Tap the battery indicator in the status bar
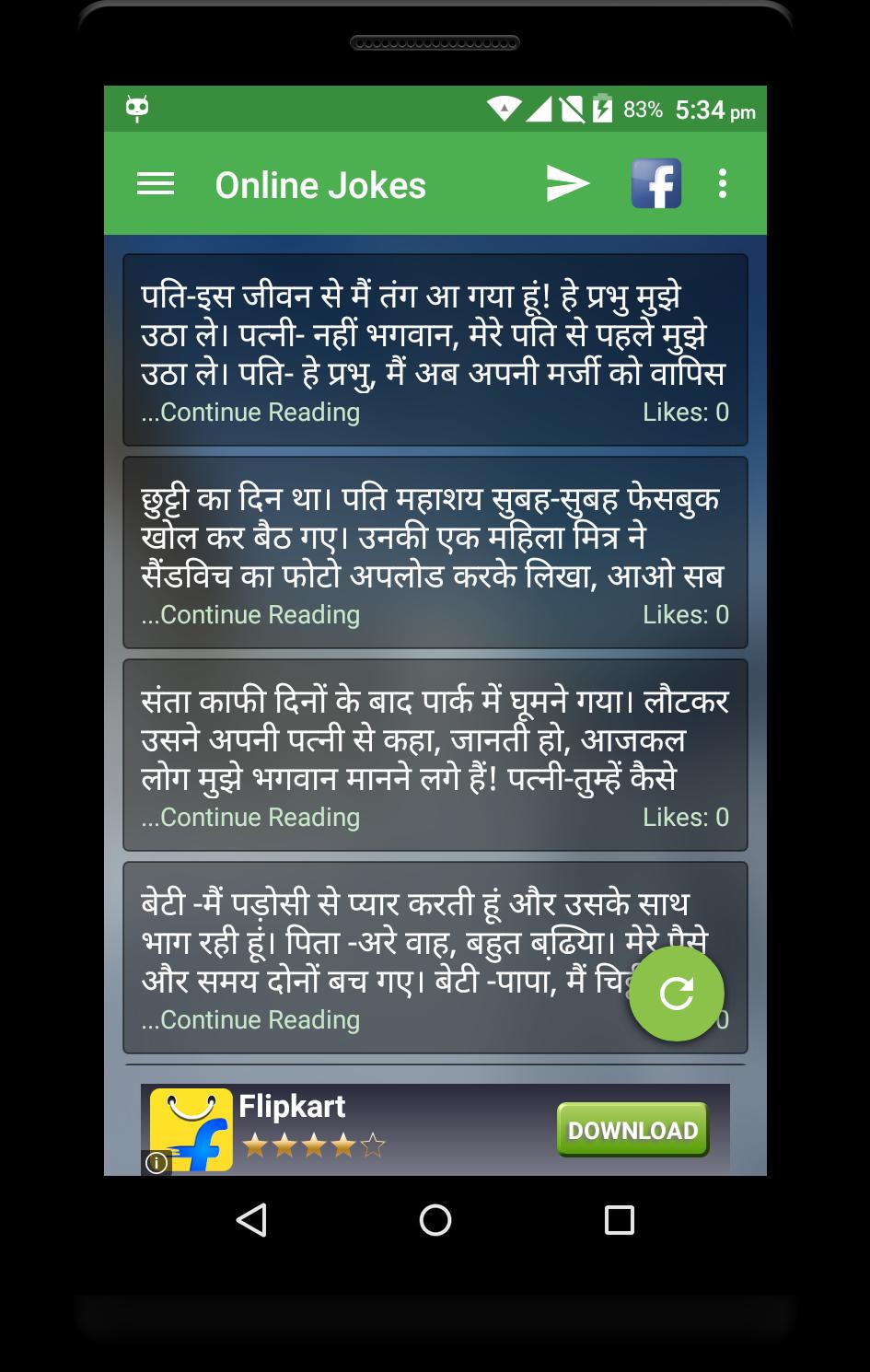Image resolution: width=870 pixels, height=1372 pixels. pyautogui.click(x=603, y=108)
